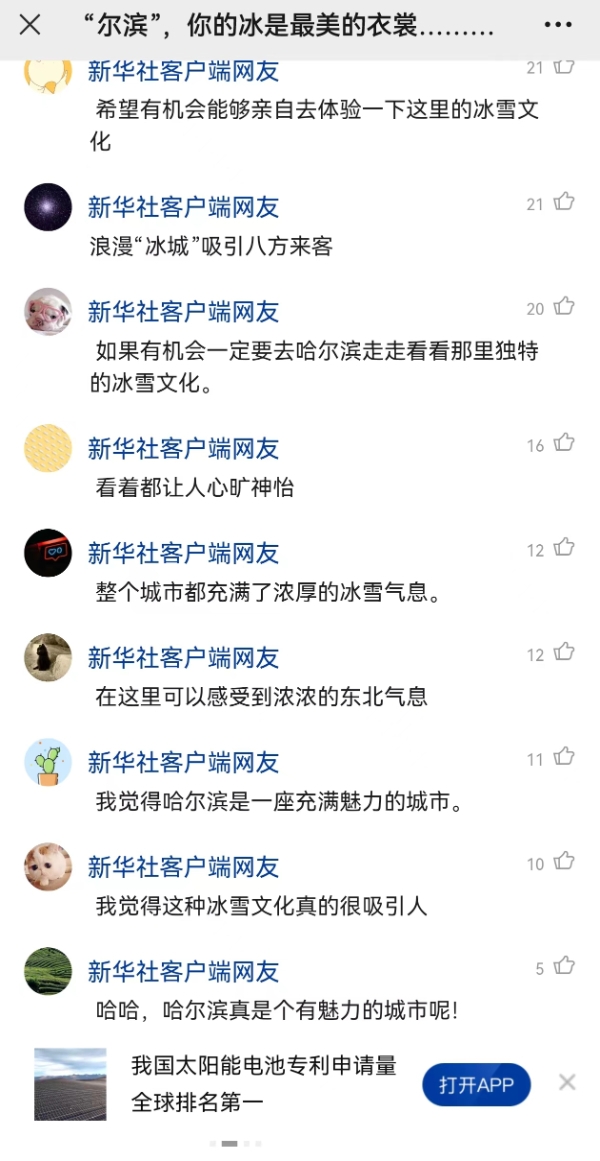The width and height of the screenshot is (600, 1161).
Task: Like the comment '浪漫"冰城"吸引八方来客'
Action: (x=564, y=202)
